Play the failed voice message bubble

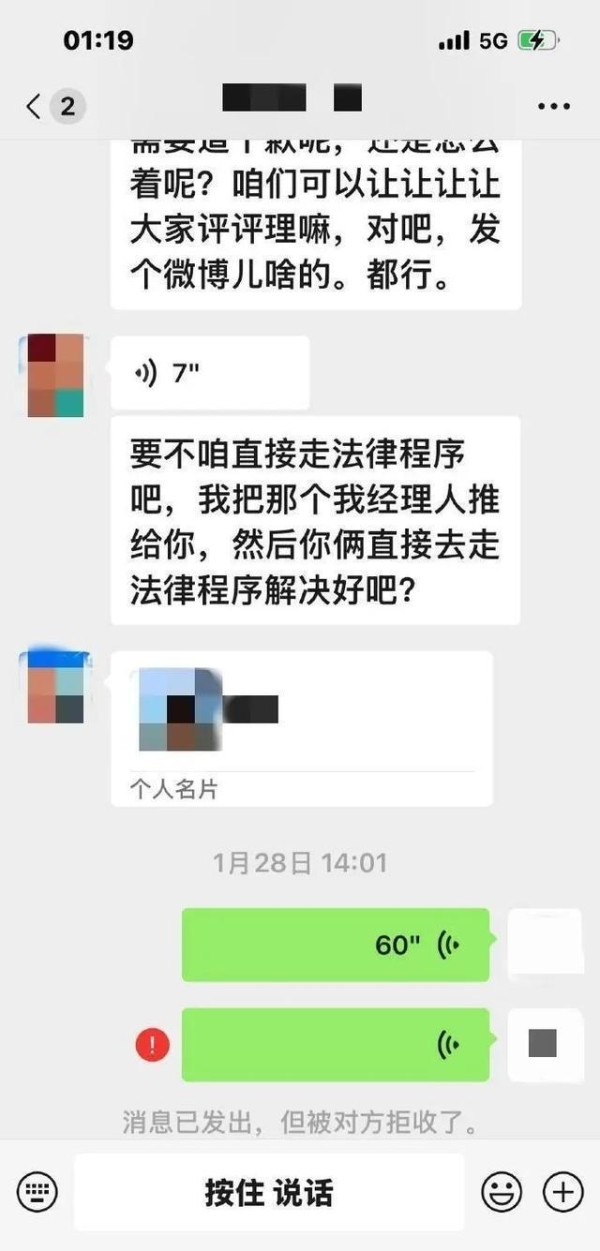[335, 1045]
